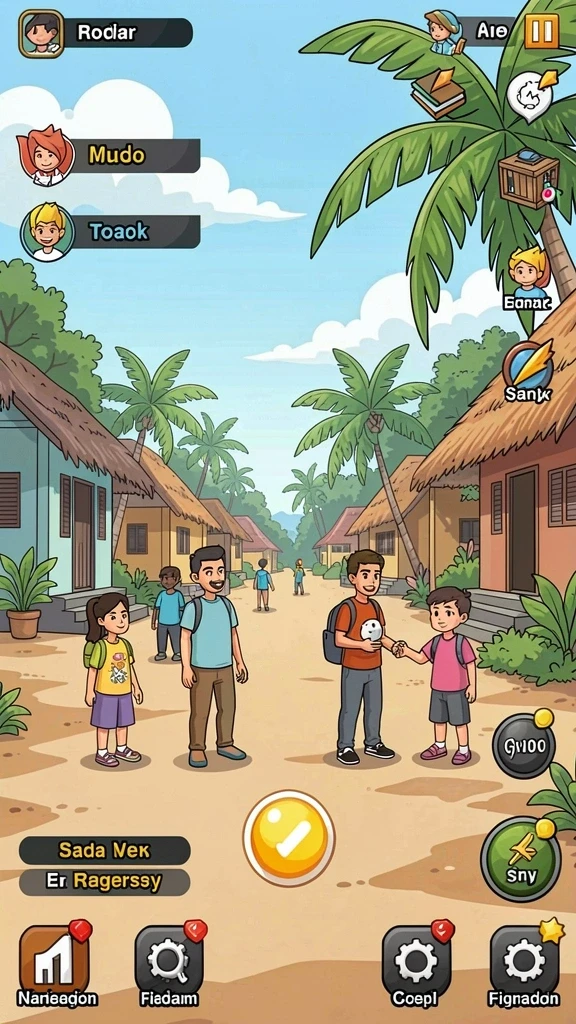Tap the dark round coin button
Viewport: 576px width, 1024px height.
click(x=524, y=744)
